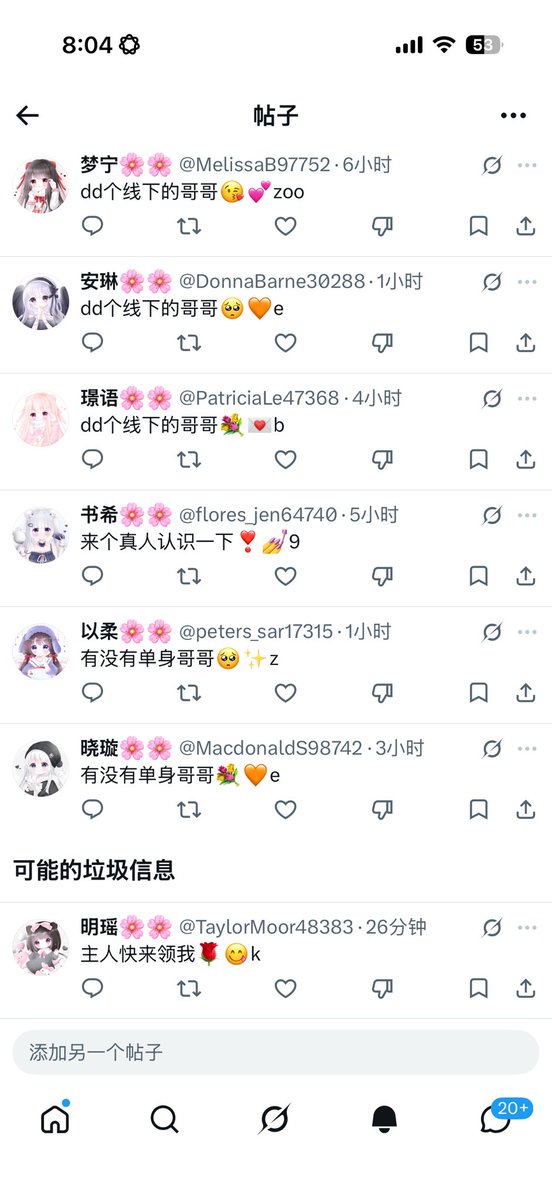This screenshot has width=552, height=1200.
Task: Open the Grok tab in bottom navigation
Action: point(274,1119)
